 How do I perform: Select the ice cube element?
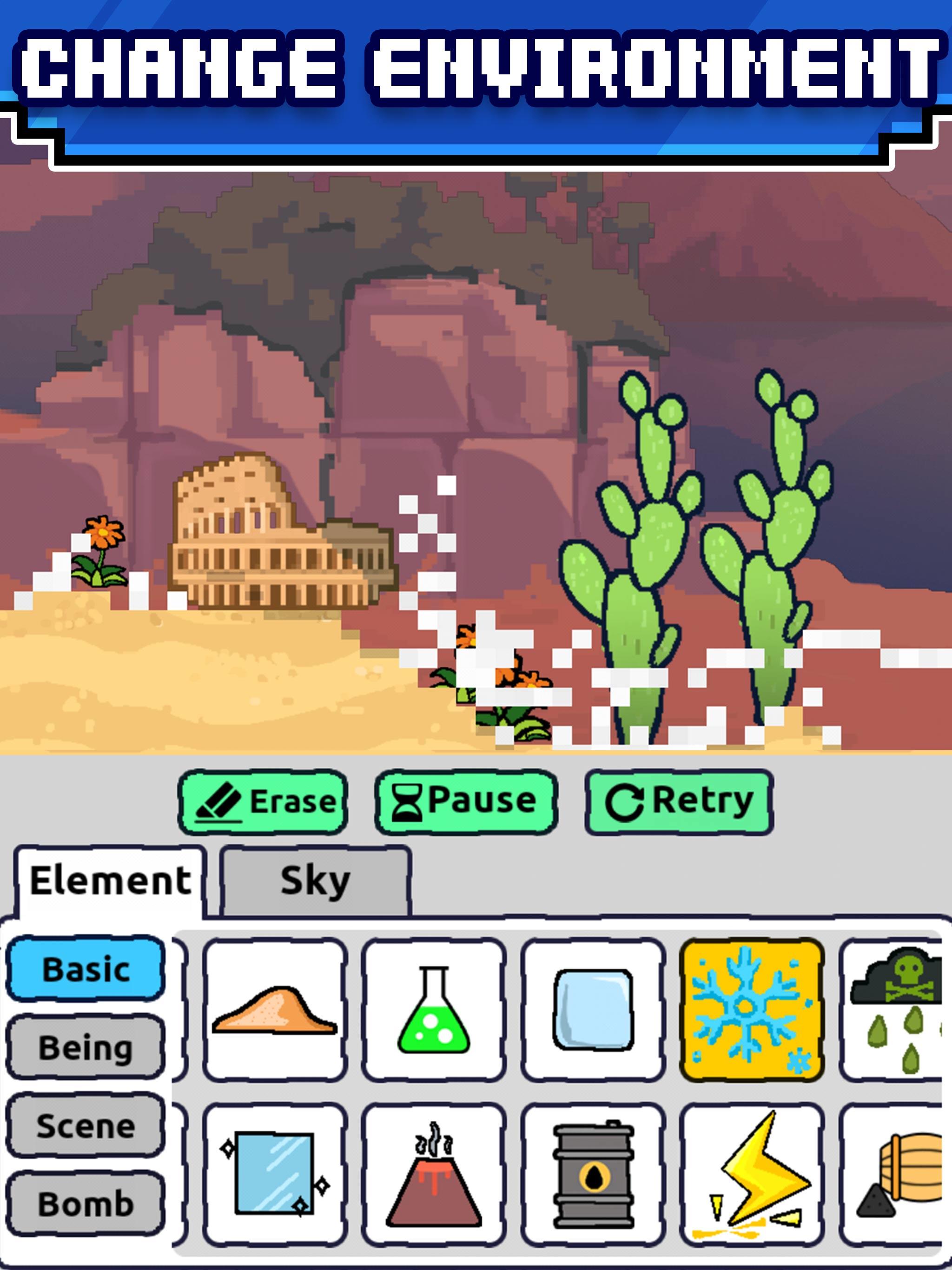tap(593, 1009)
